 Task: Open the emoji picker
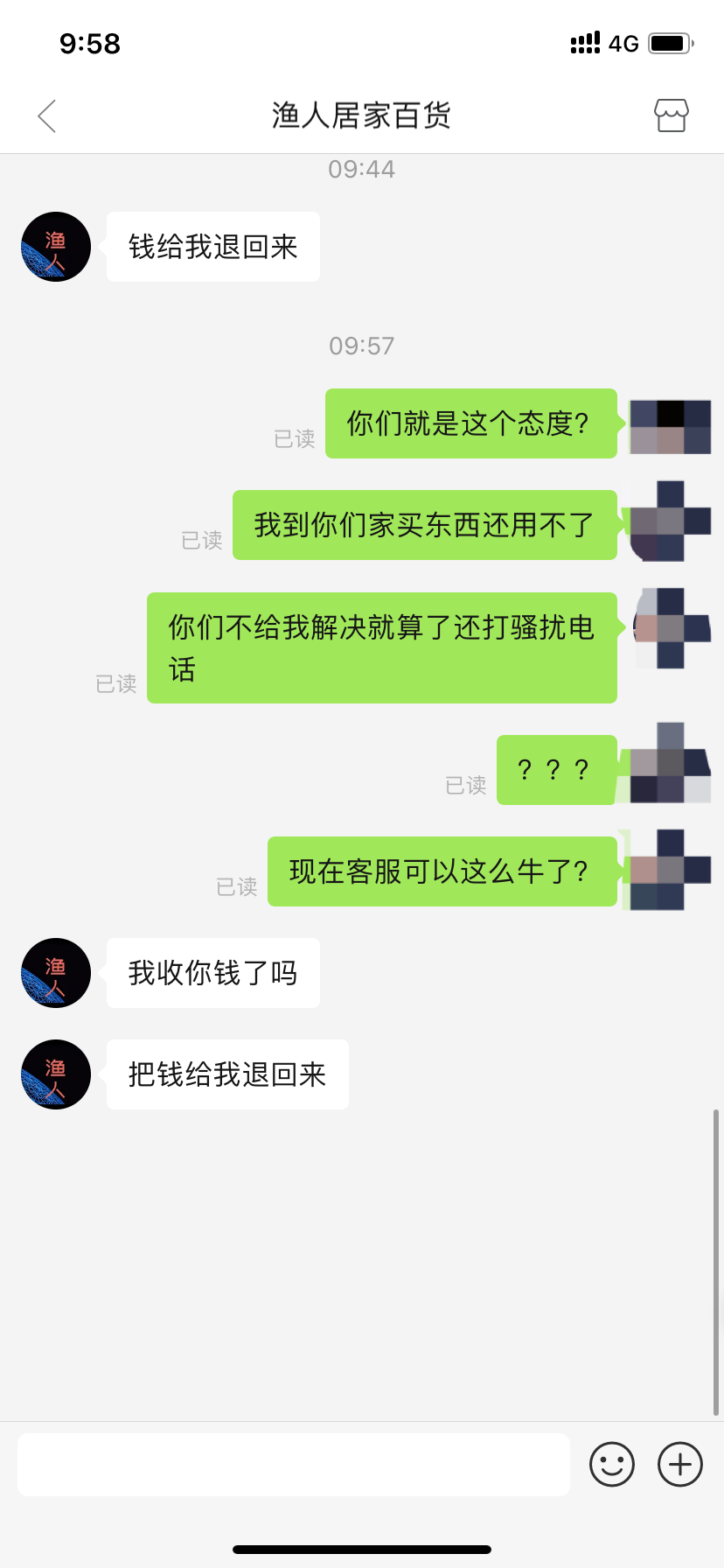pos(612,1464)
